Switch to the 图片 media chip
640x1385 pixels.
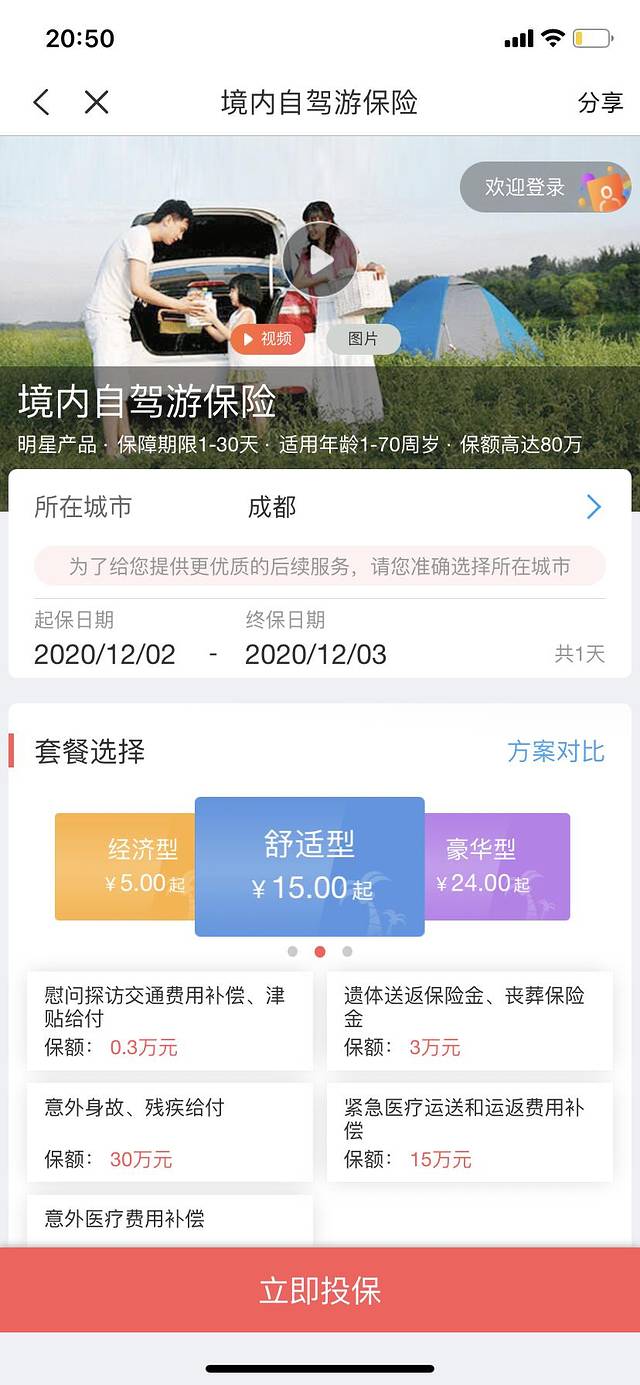(363, 339)
